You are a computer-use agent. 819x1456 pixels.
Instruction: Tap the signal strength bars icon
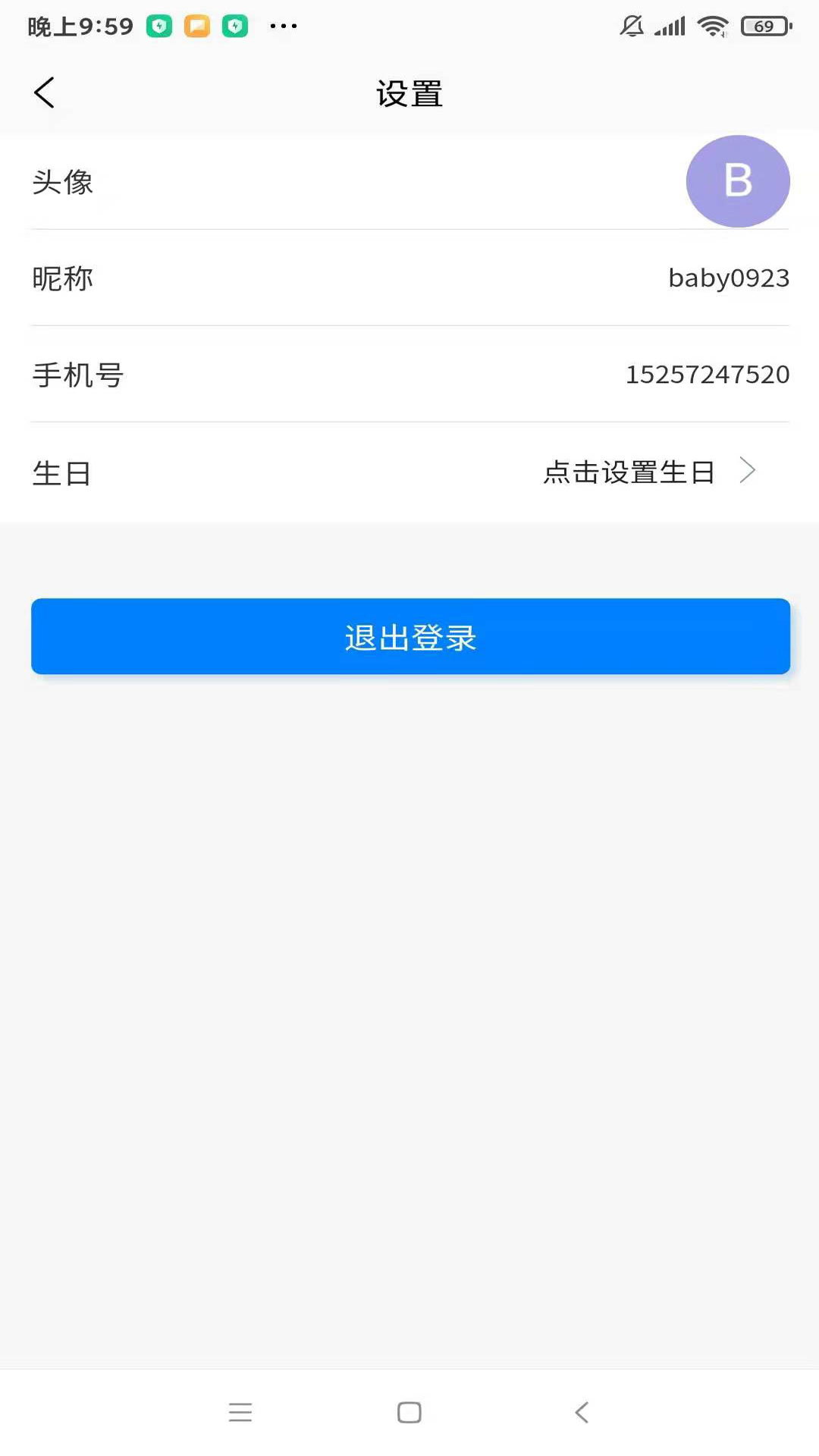(670, 25)
